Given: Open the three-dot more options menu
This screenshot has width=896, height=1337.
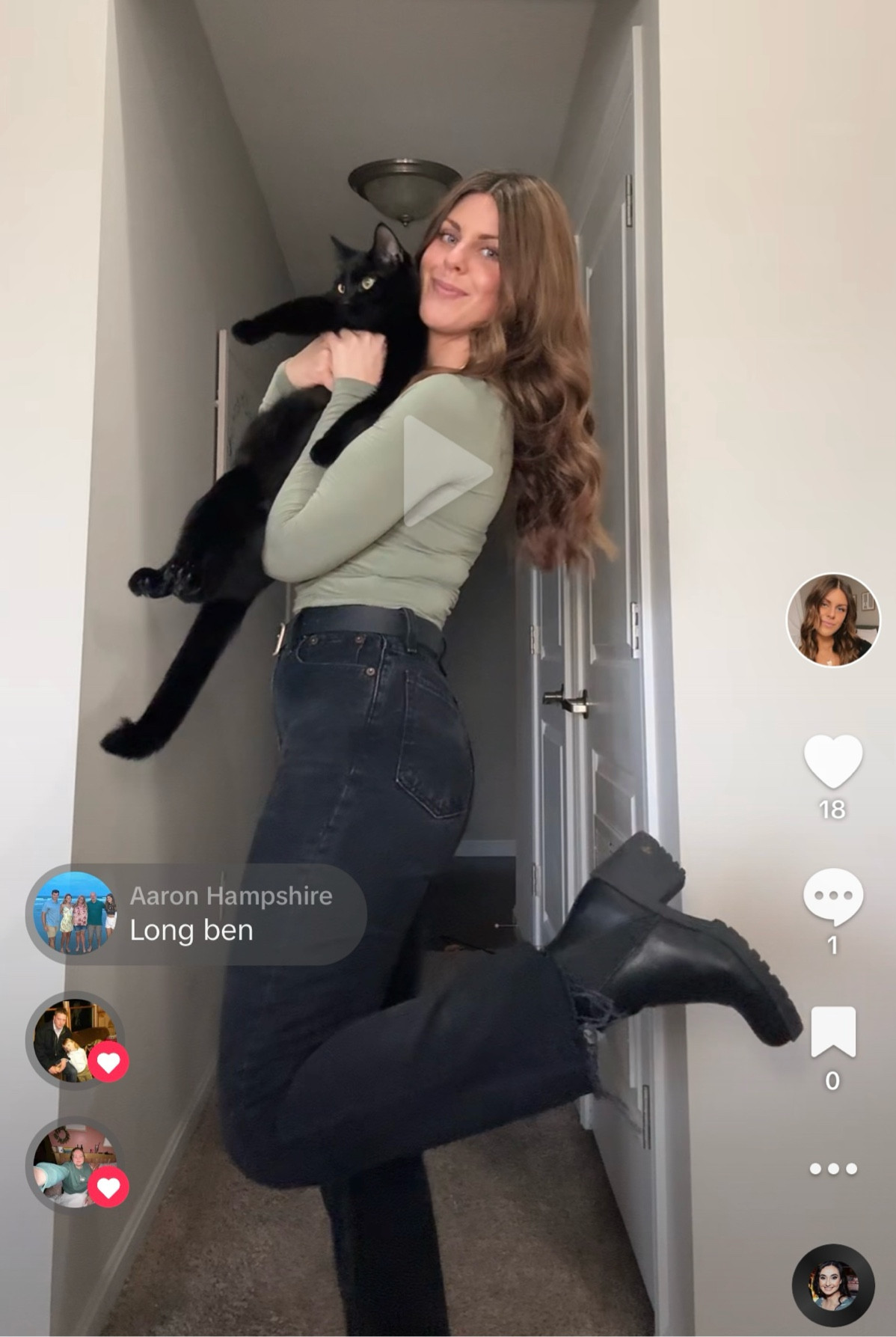Looking at the screenshot, I should (832, 1168).
